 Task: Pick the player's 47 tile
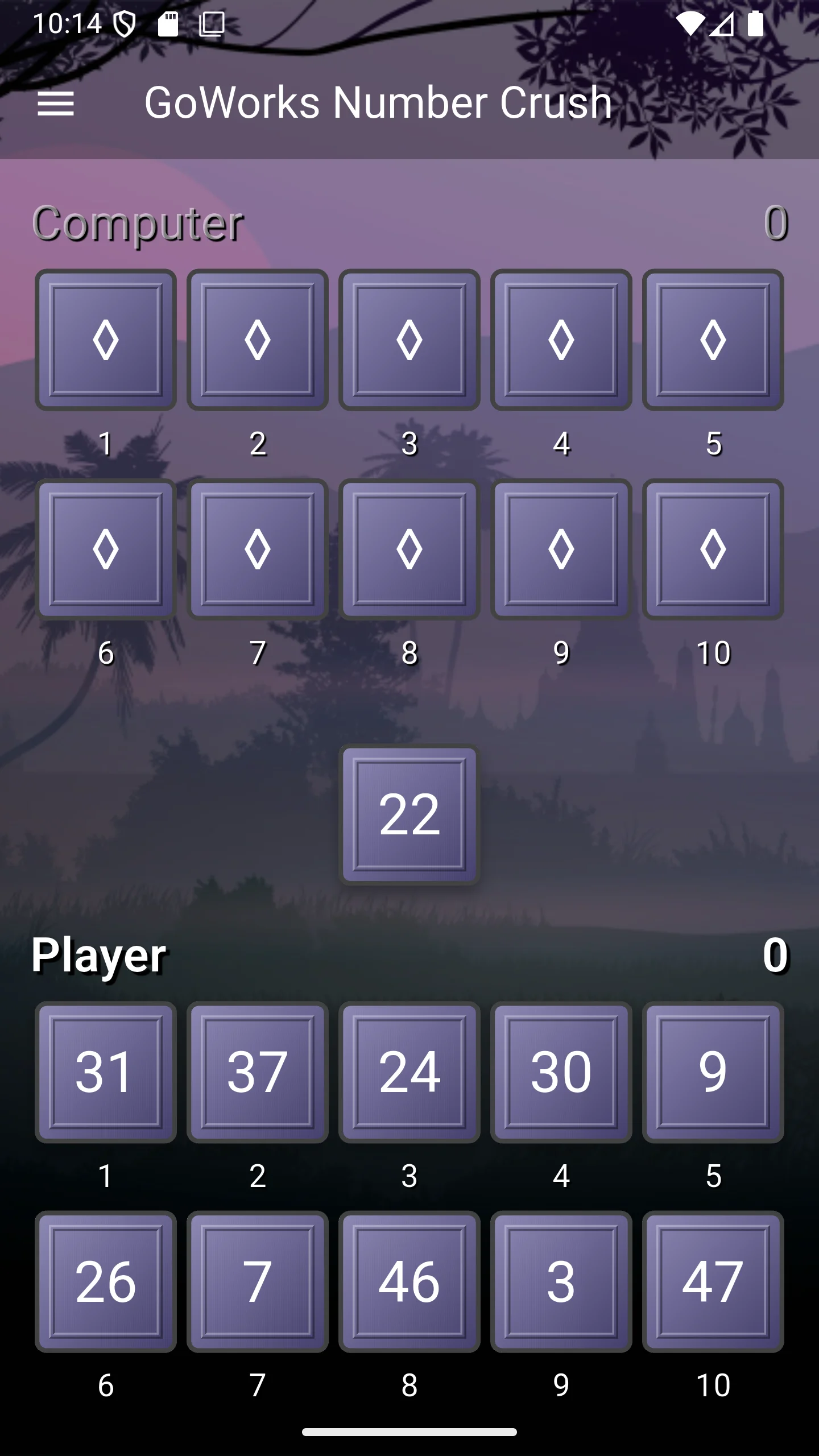[x=713, y=1281]
